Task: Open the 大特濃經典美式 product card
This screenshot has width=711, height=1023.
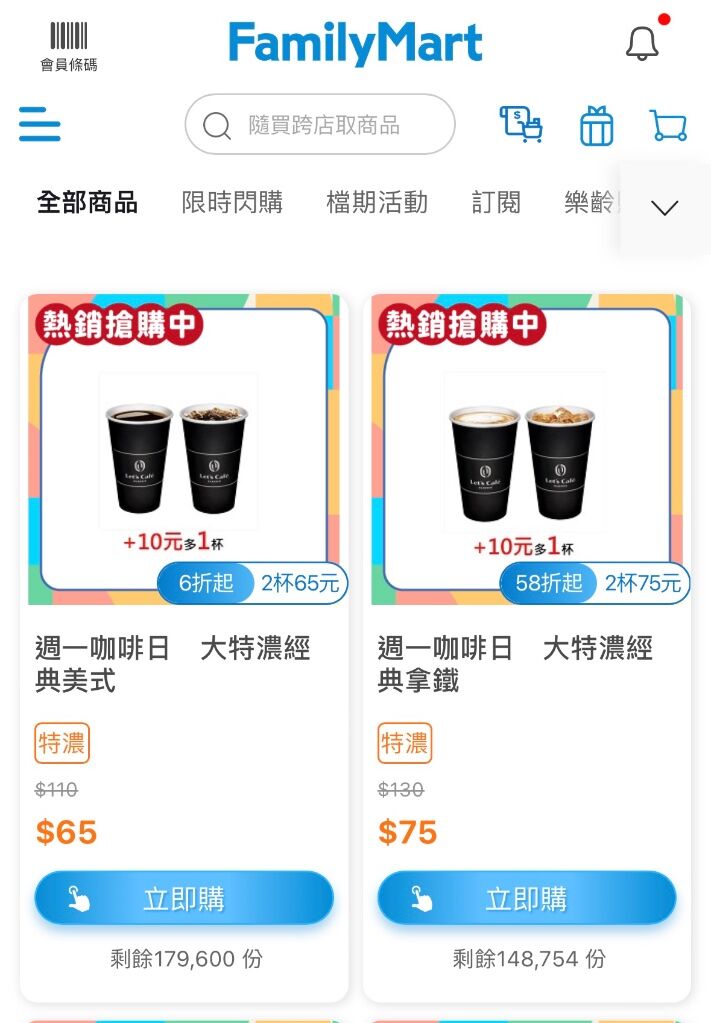Action: (x=184, y=450)
